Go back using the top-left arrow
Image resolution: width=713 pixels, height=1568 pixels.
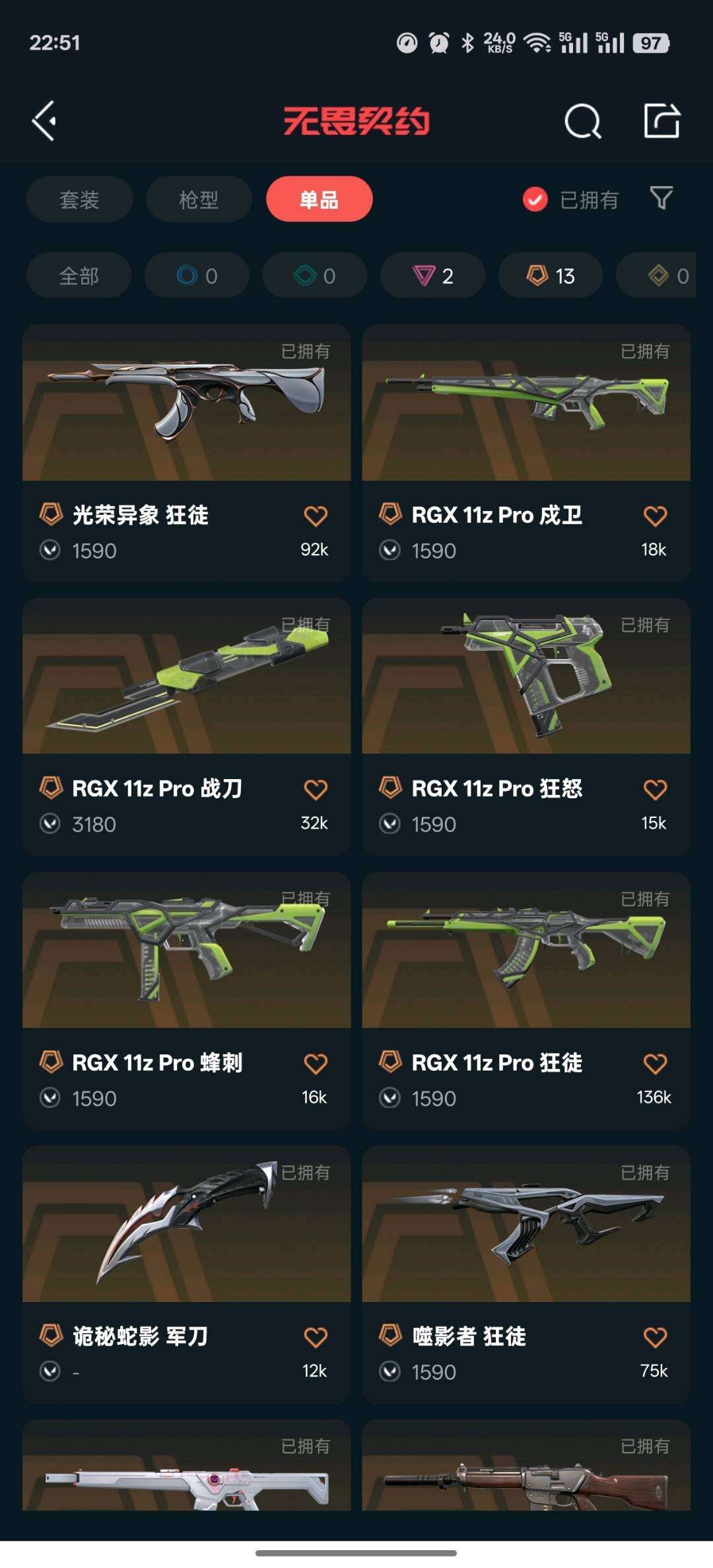tap(44, 121)
